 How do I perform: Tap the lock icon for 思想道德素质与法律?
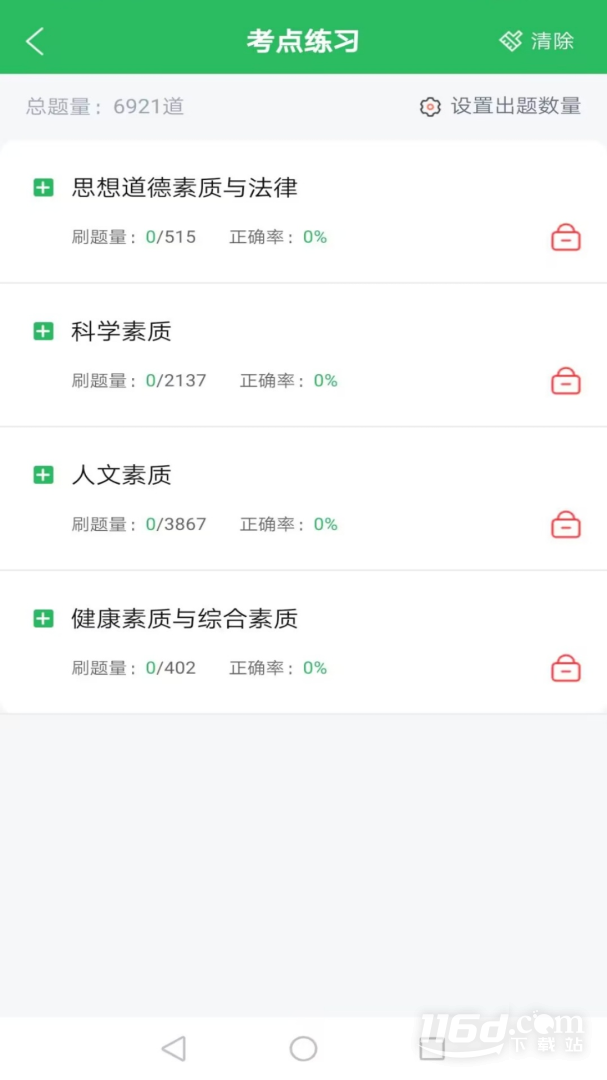tap(566, 237)
